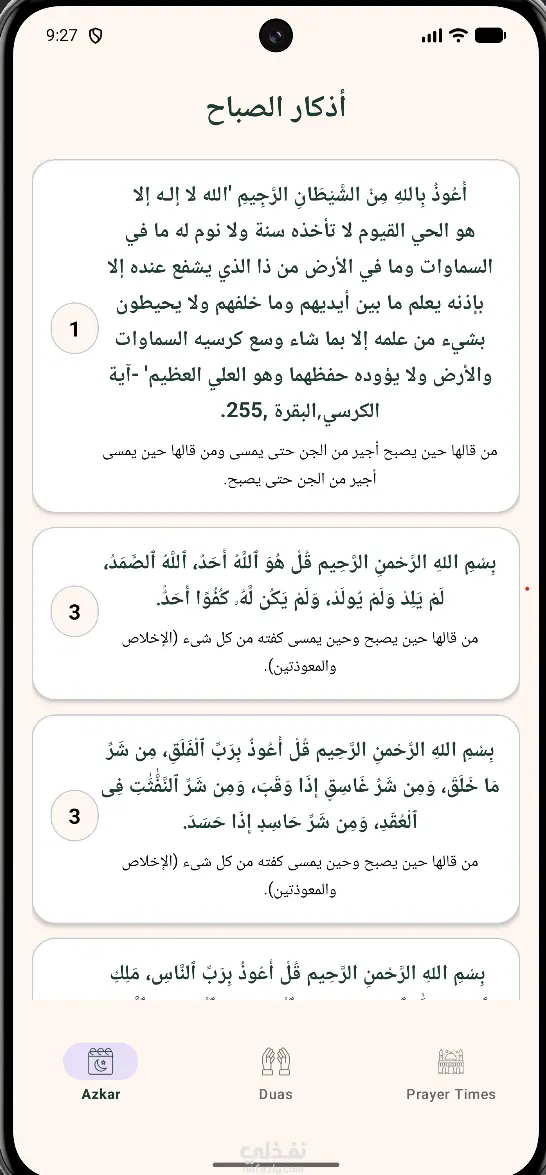Select the Azkar tab
Screen dimensions: 546x1175
pos(100,1072)
